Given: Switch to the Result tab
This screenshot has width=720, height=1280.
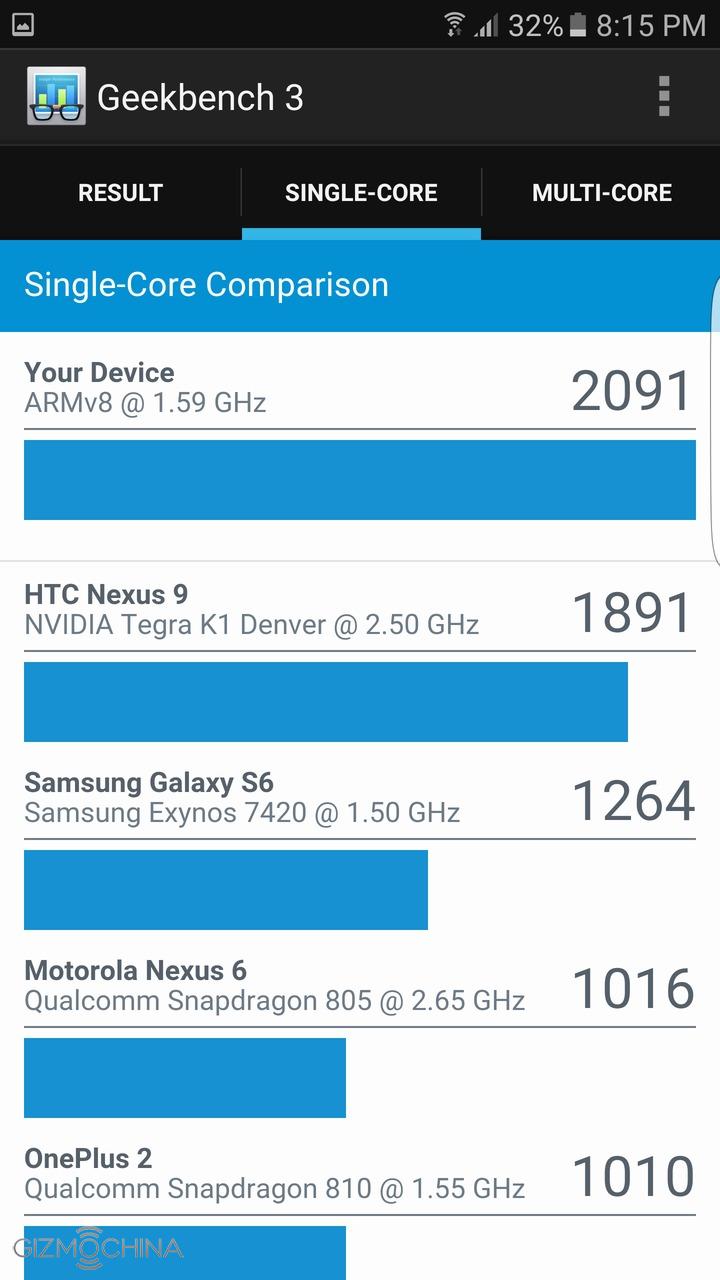Looking at the screenshot, I should (x=120, y=193).
